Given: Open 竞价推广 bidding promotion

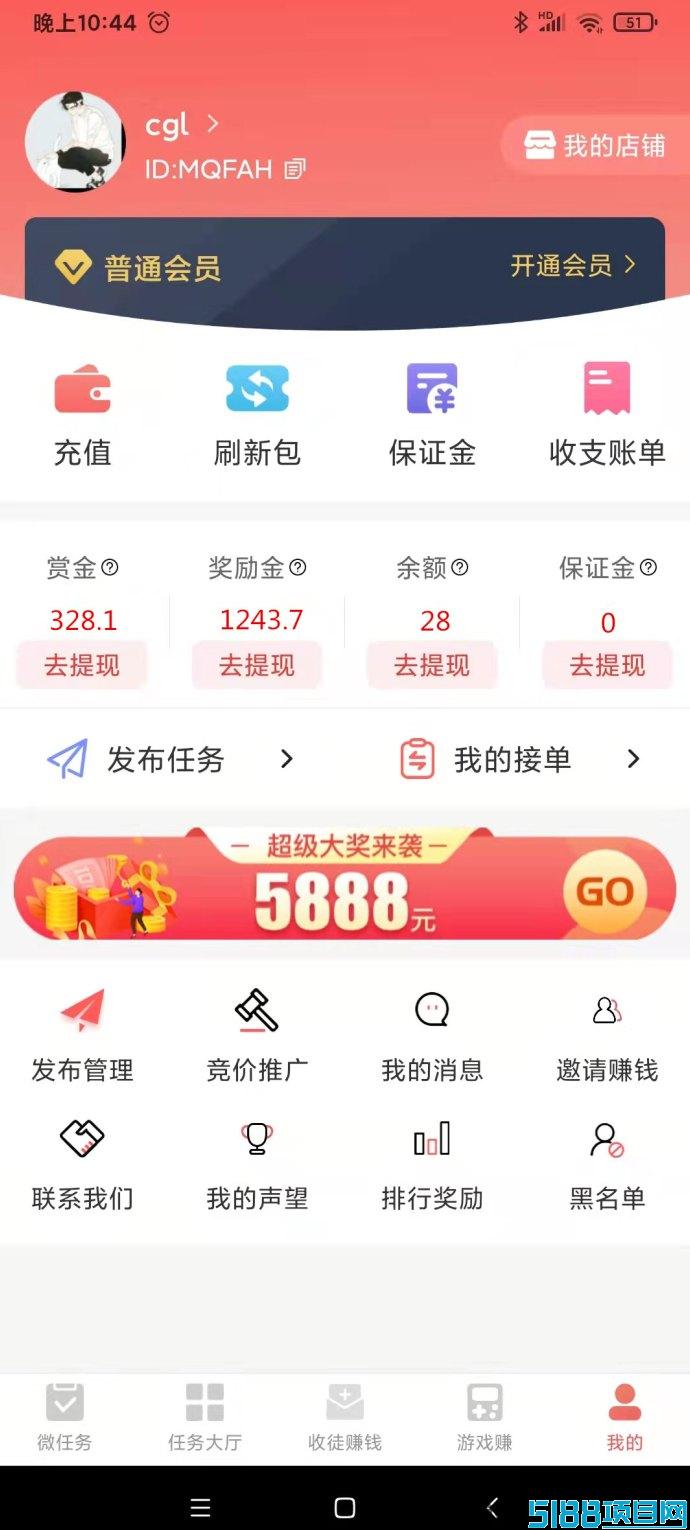Looking at the screenshot, I should [257, 1036].
